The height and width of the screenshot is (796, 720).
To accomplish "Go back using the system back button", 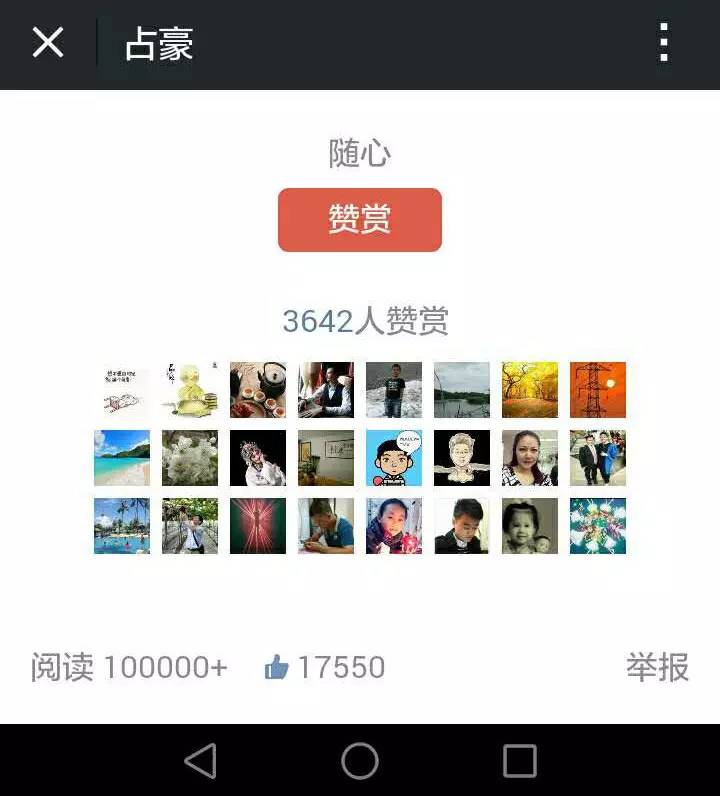I will (201, 761).
